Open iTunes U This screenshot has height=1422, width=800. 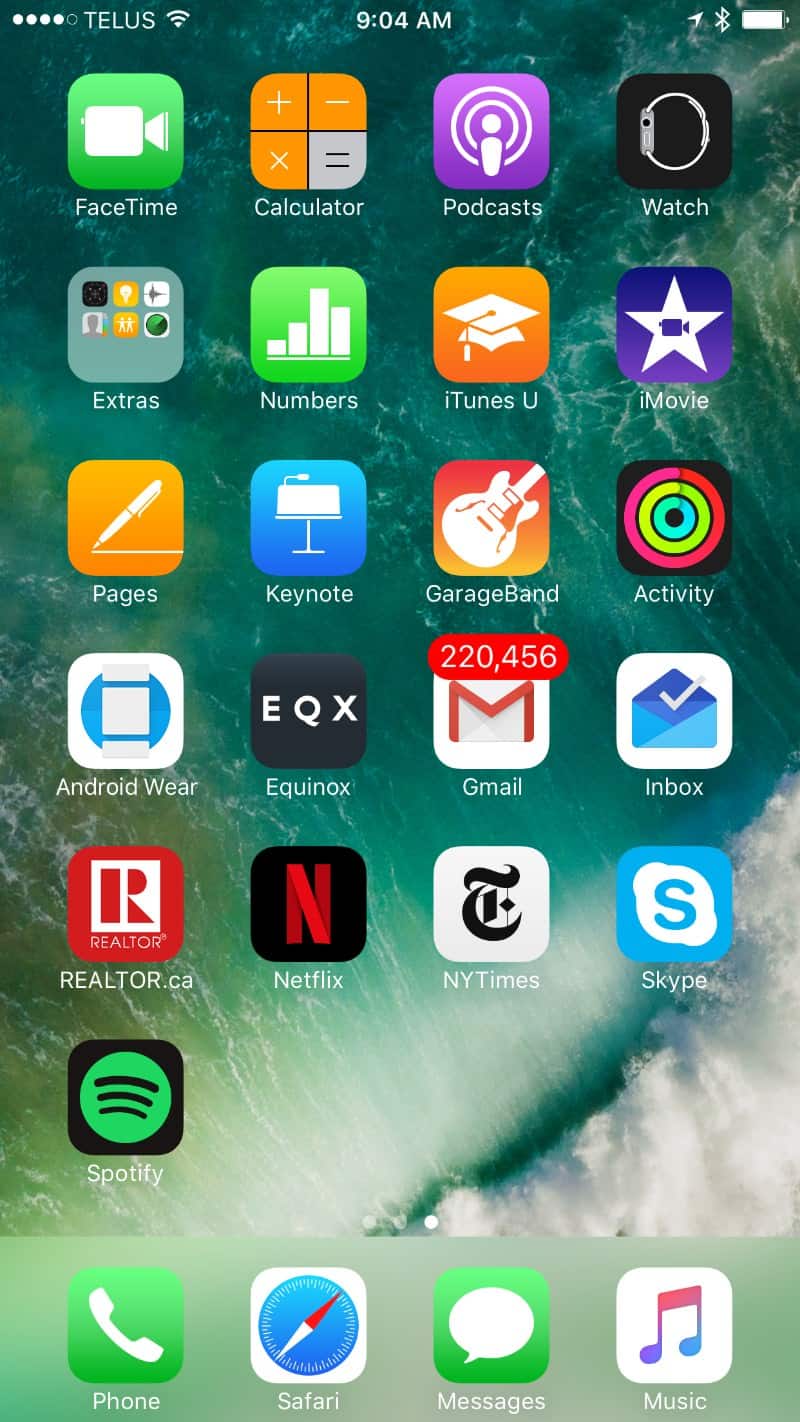coord(491,324)
